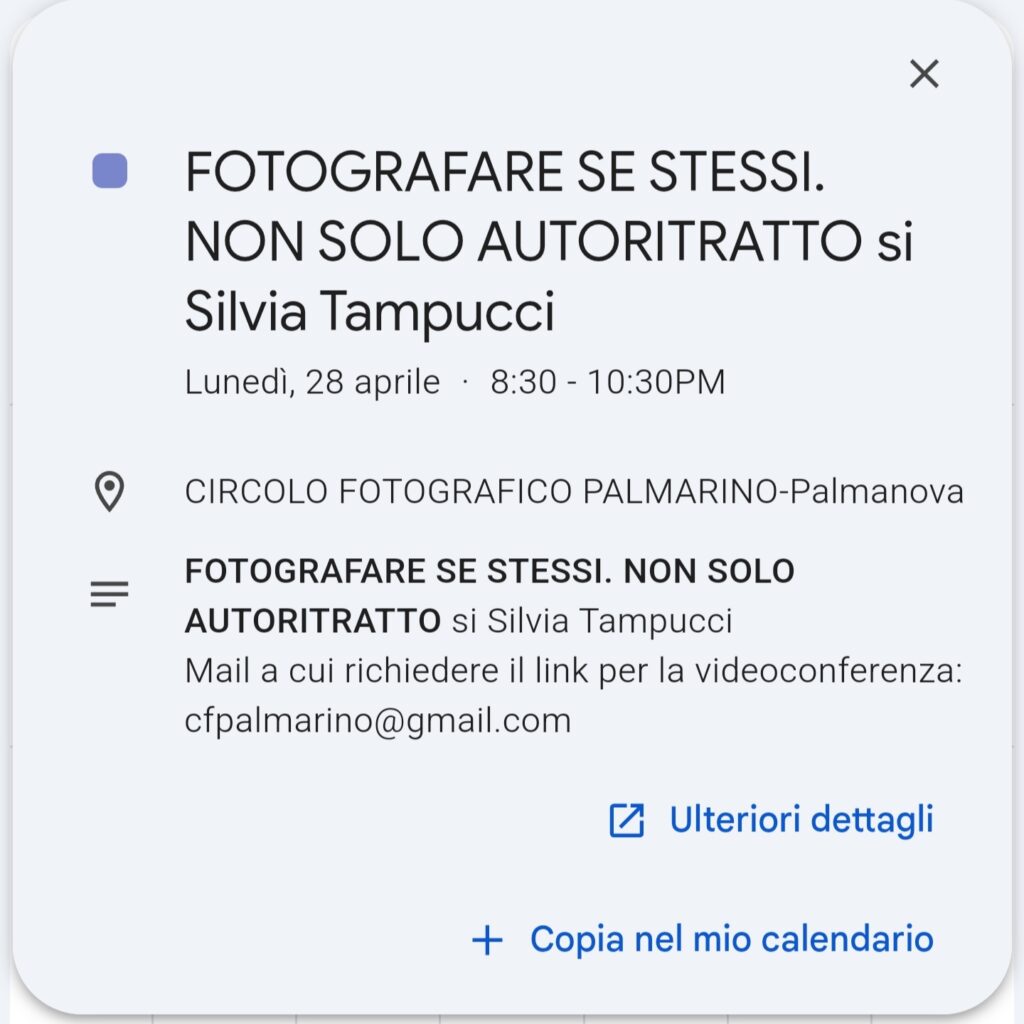
Task: Tap Copia nel mio calendario
Action: click(704, 939)
